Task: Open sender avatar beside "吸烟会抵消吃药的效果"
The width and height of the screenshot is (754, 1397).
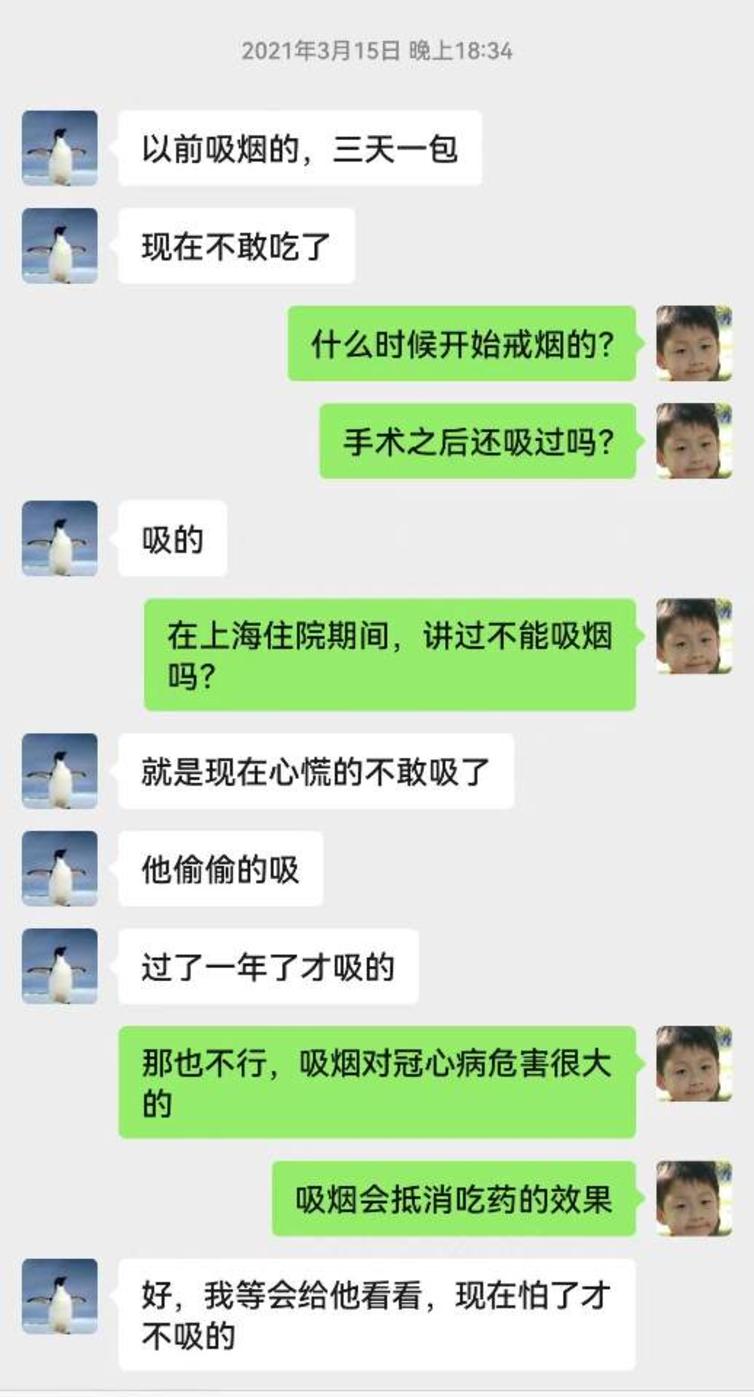Action: click(x=693, y=1198)
